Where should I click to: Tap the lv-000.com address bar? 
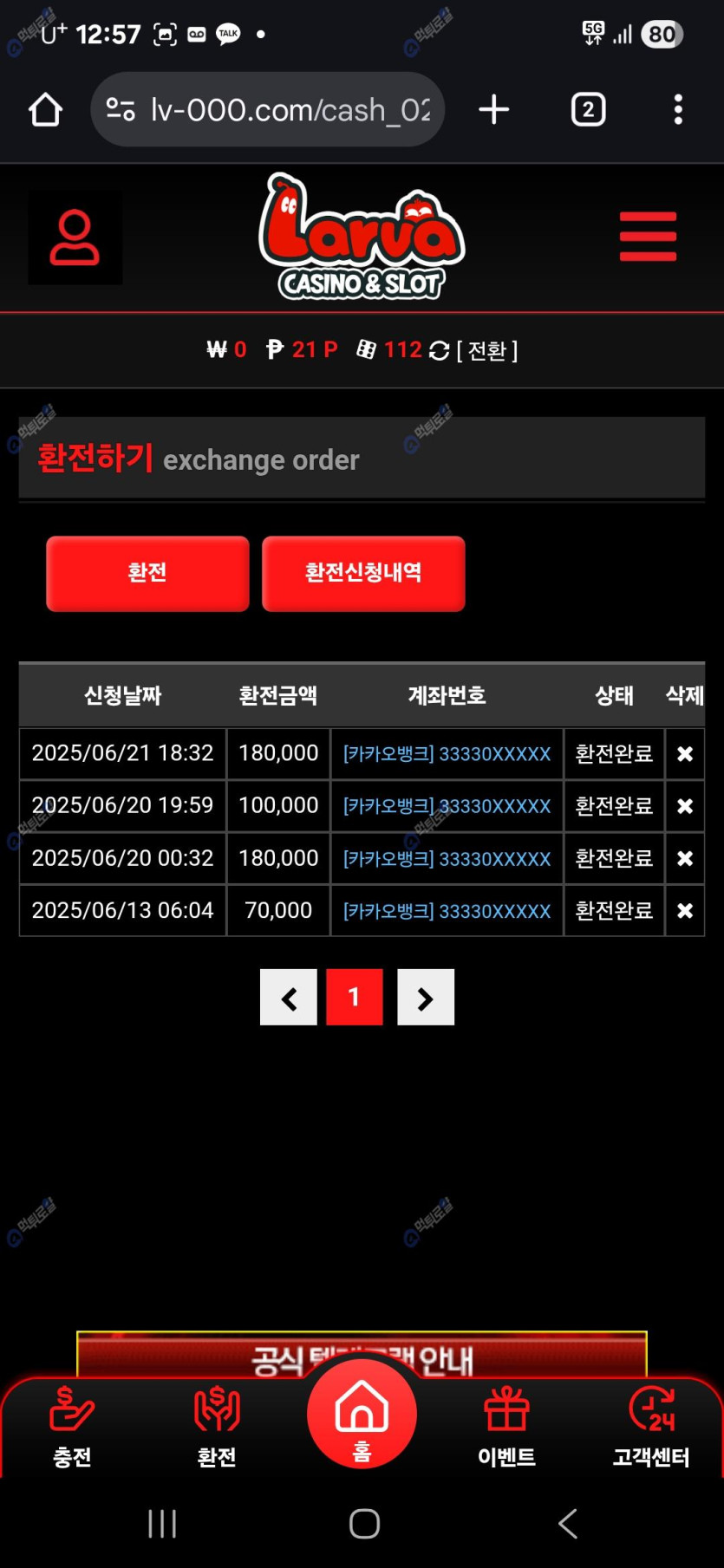point(267,110)
